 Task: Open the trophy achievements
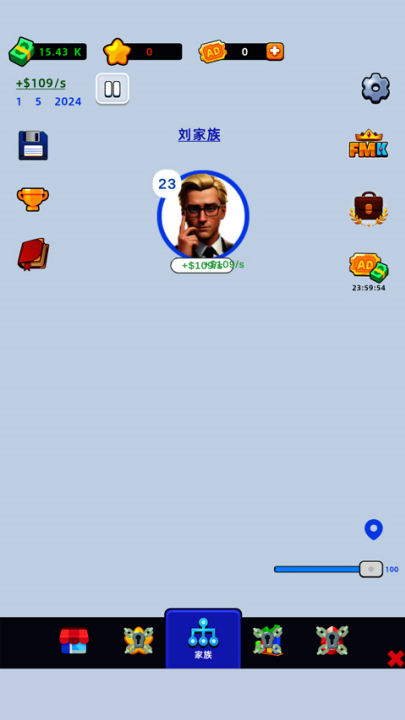[x=33, y=199]
